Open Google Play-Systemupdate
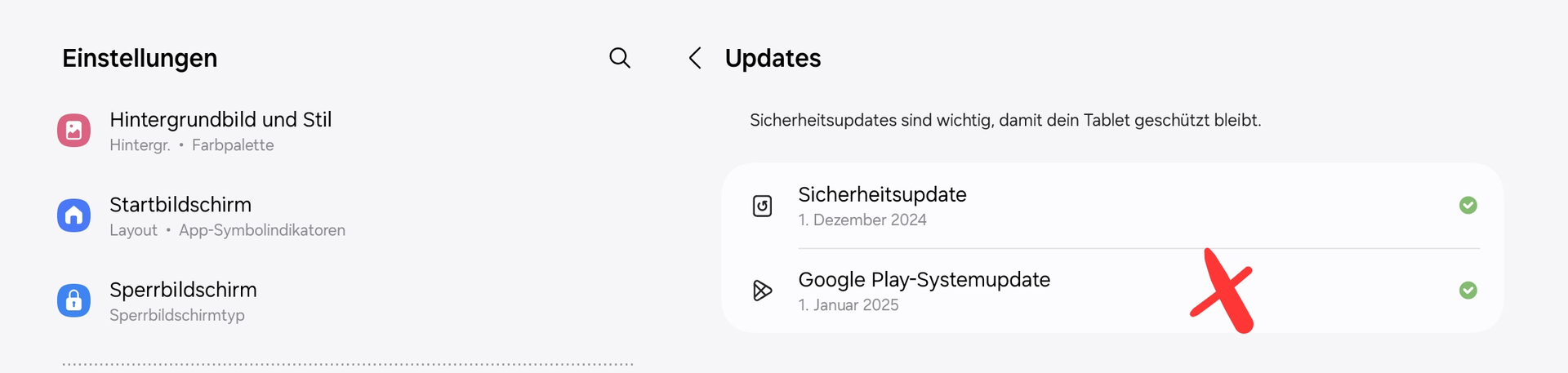This screenshot has width=1568, height=373. [x=924, y=291]
